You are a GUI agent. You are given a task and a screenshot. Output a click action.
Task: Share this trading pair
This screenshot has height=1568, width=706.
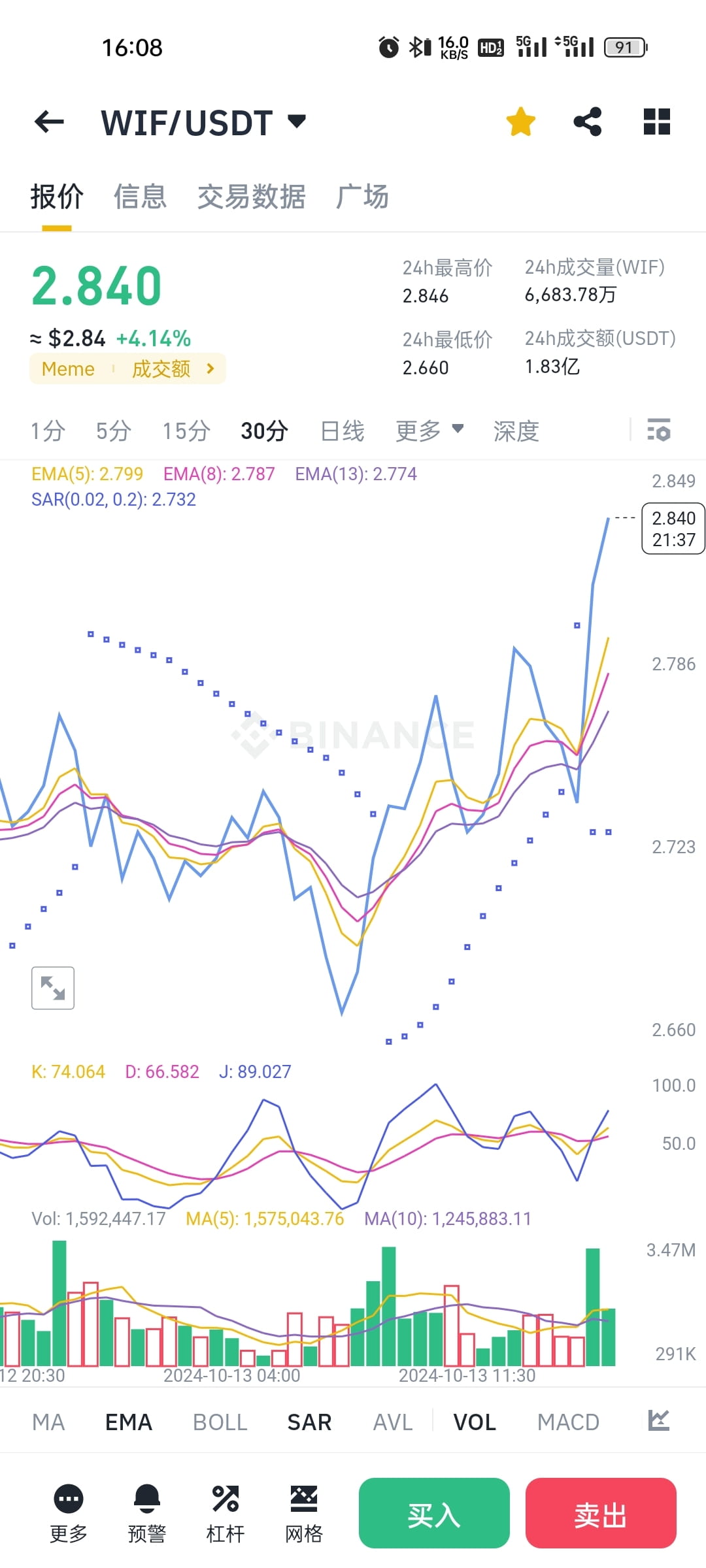tap(587, 122)
